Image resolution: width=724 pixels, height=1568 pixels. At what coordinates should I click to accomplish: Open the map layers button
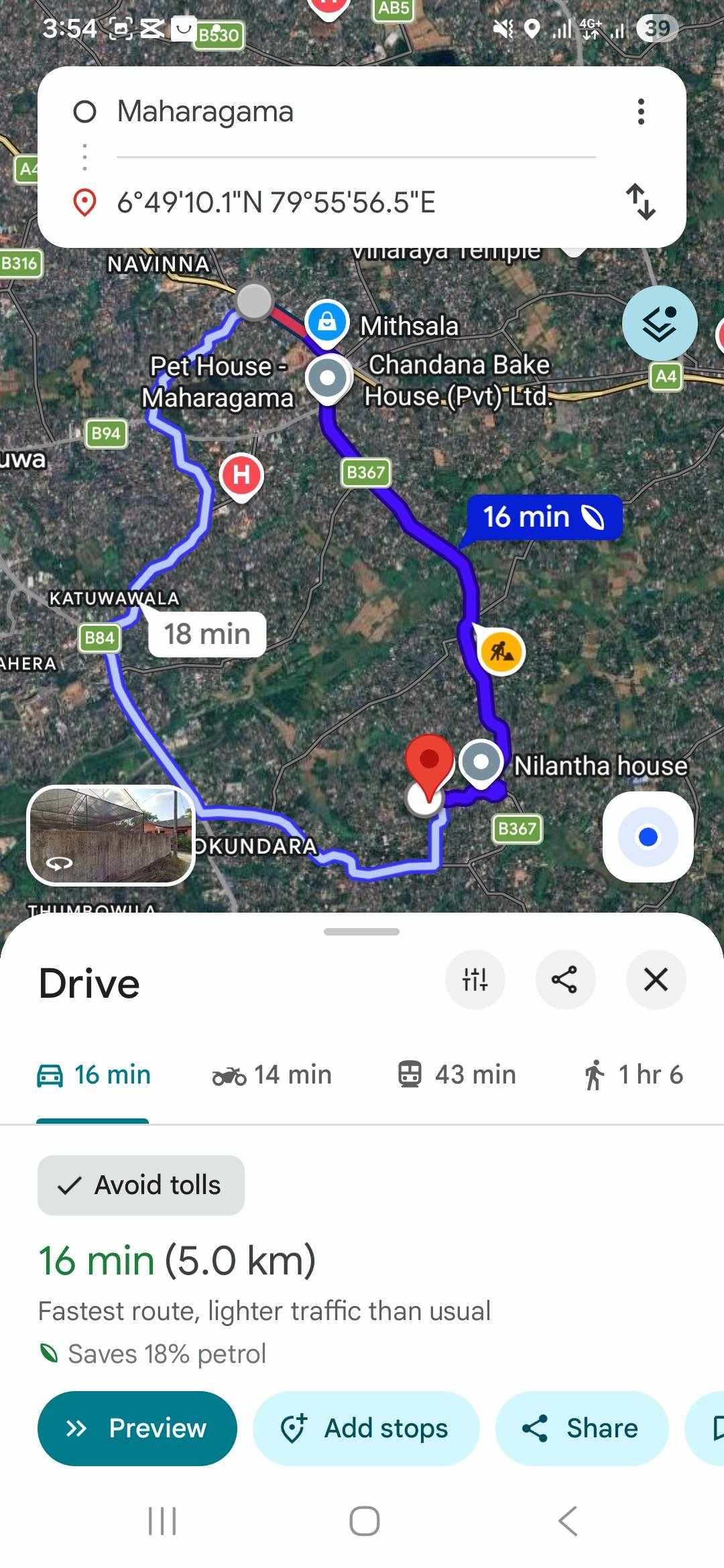pyautogui.click(x=660, y=323)
